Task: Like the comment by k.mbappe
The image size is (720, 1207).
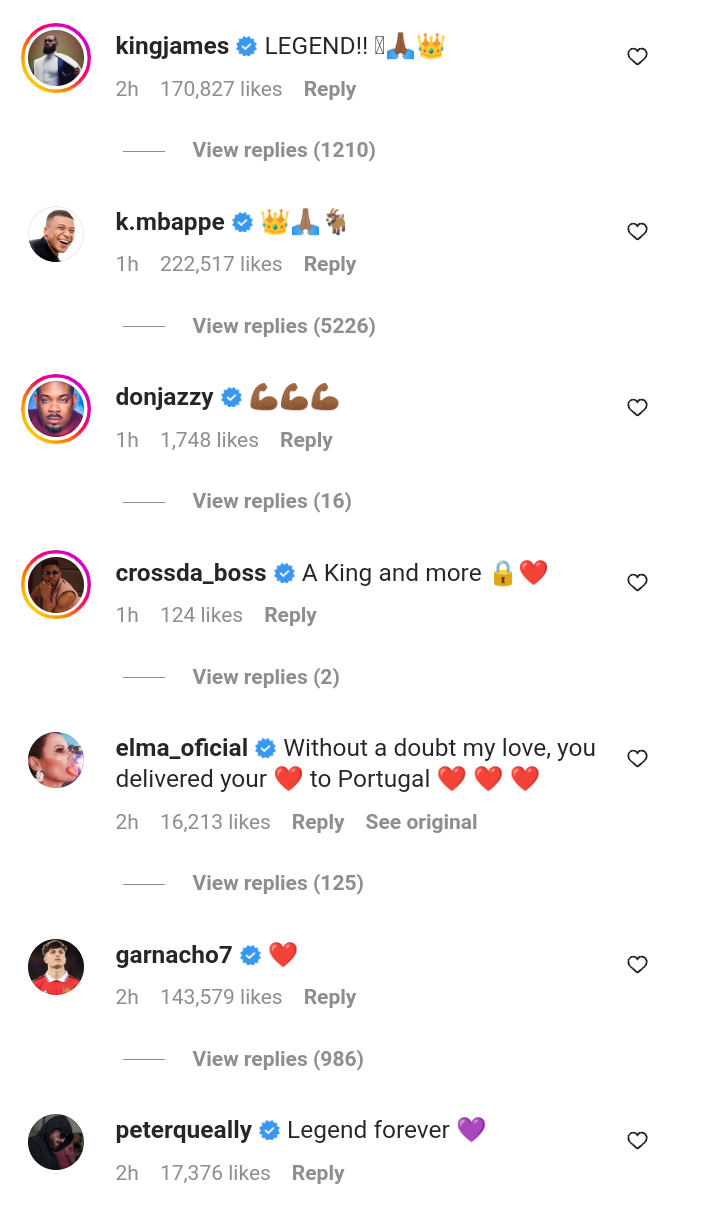Action: tap(637, 232)
